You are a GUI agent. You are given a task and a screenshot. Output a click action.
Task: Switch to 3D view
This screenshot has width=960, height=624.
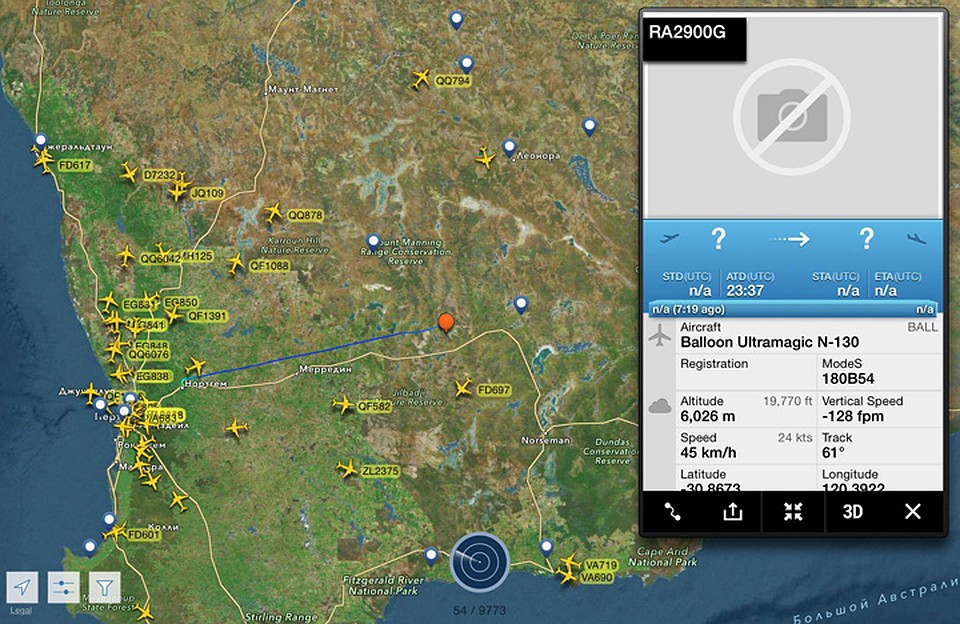point(852,512)
